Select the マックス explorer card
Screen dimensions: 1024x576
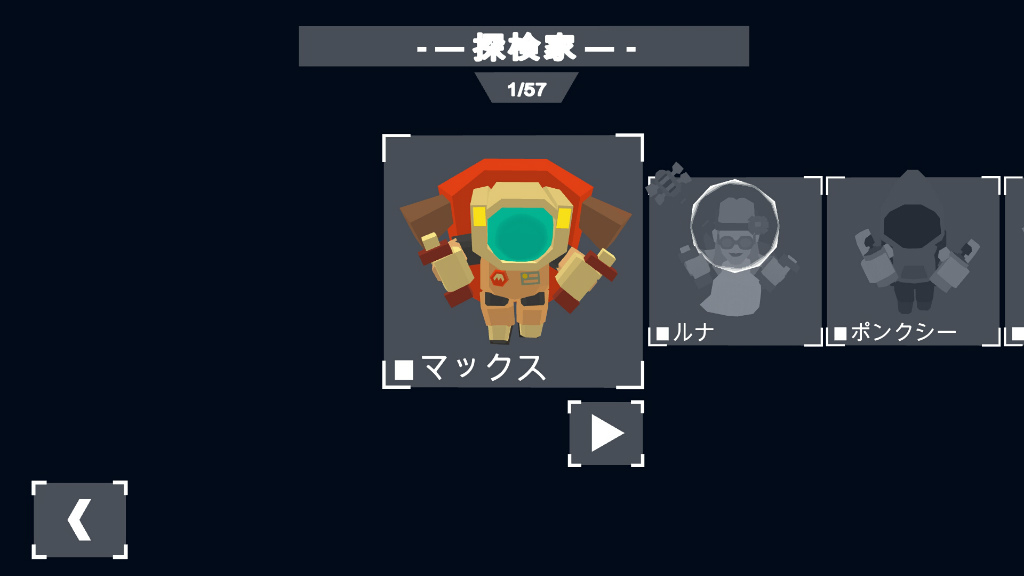click(x=513, y=261)
